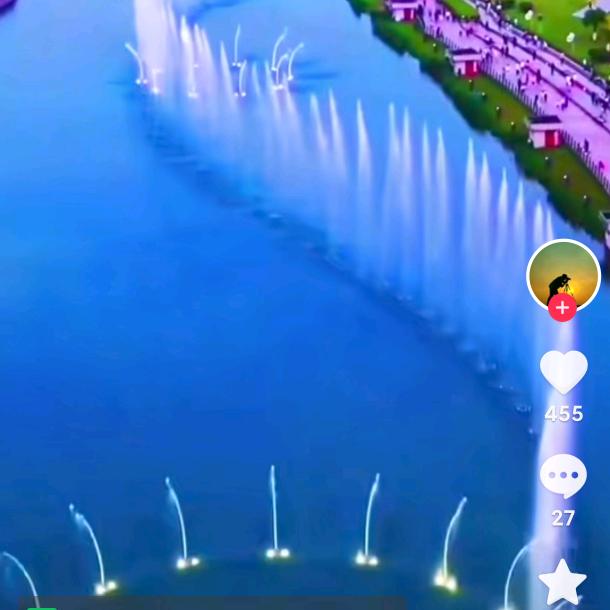
Task: Open the comments on this video
Action: tap(563, 477)
